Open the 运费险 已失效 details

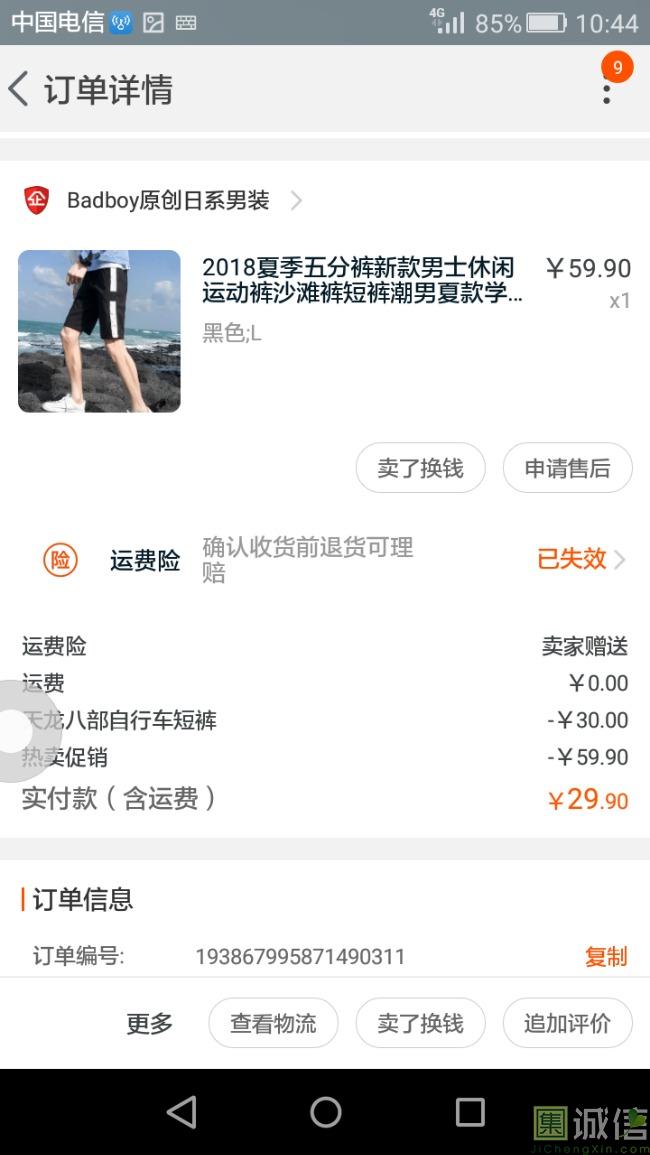pos(580,560)
